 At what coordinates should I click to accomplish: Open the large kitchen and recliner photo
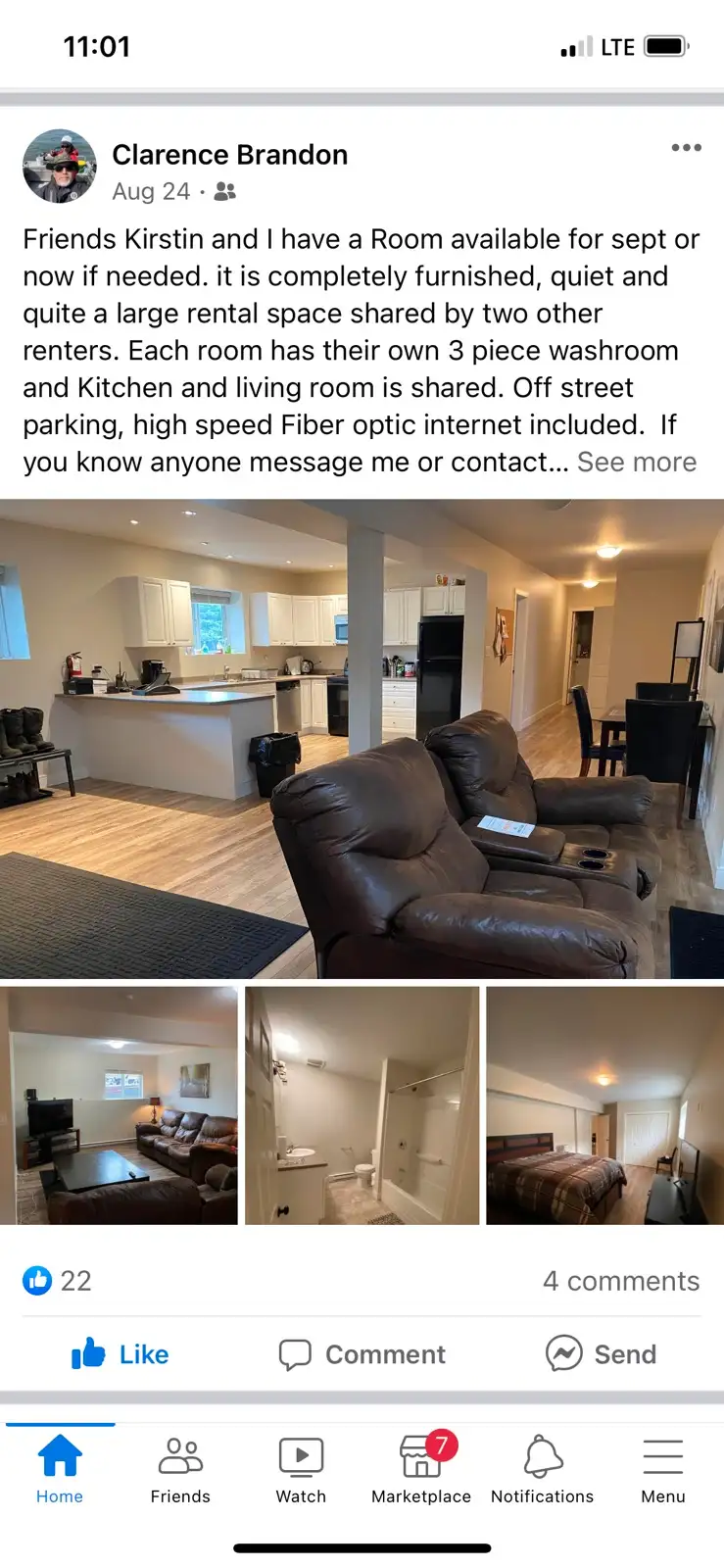(x=362, y=739)
